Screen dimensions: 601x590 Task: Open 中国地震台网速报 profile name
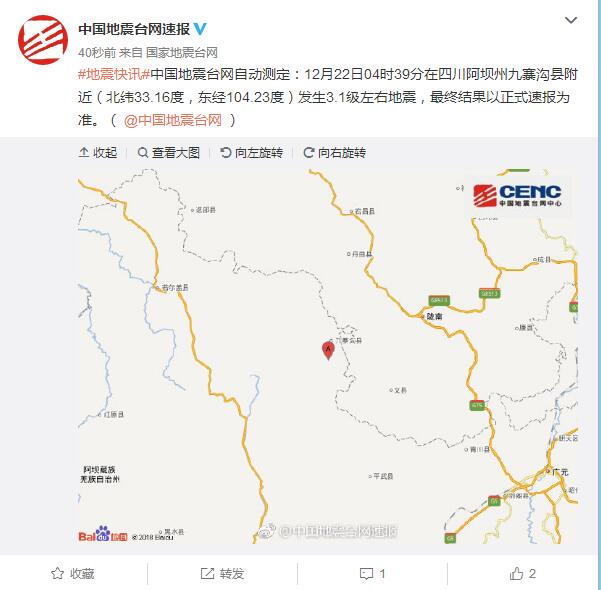coord(134,28)
